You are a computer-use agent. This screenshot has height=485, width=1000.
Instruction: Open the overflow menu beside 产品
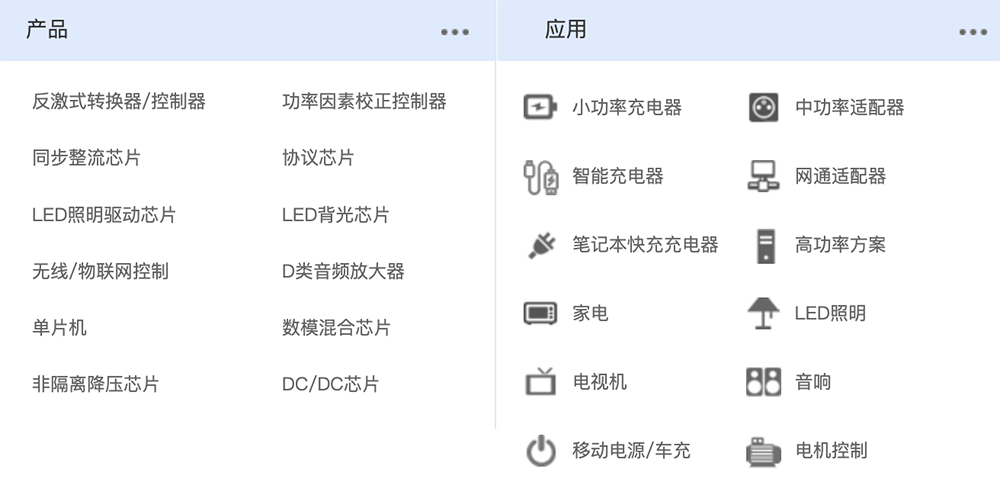454,32
